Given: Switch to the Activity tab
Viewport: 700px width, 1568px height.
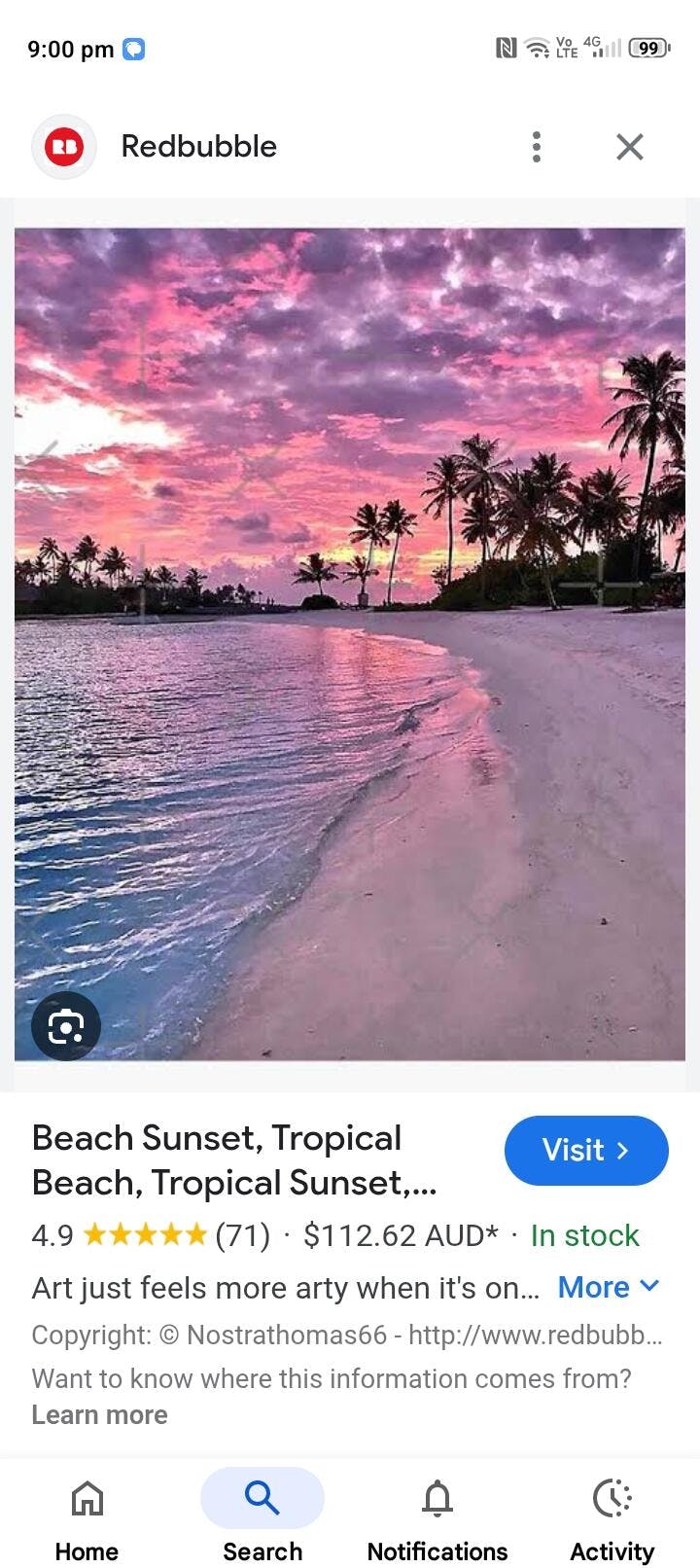Looking at the screenshot, I should (612, 1516).
